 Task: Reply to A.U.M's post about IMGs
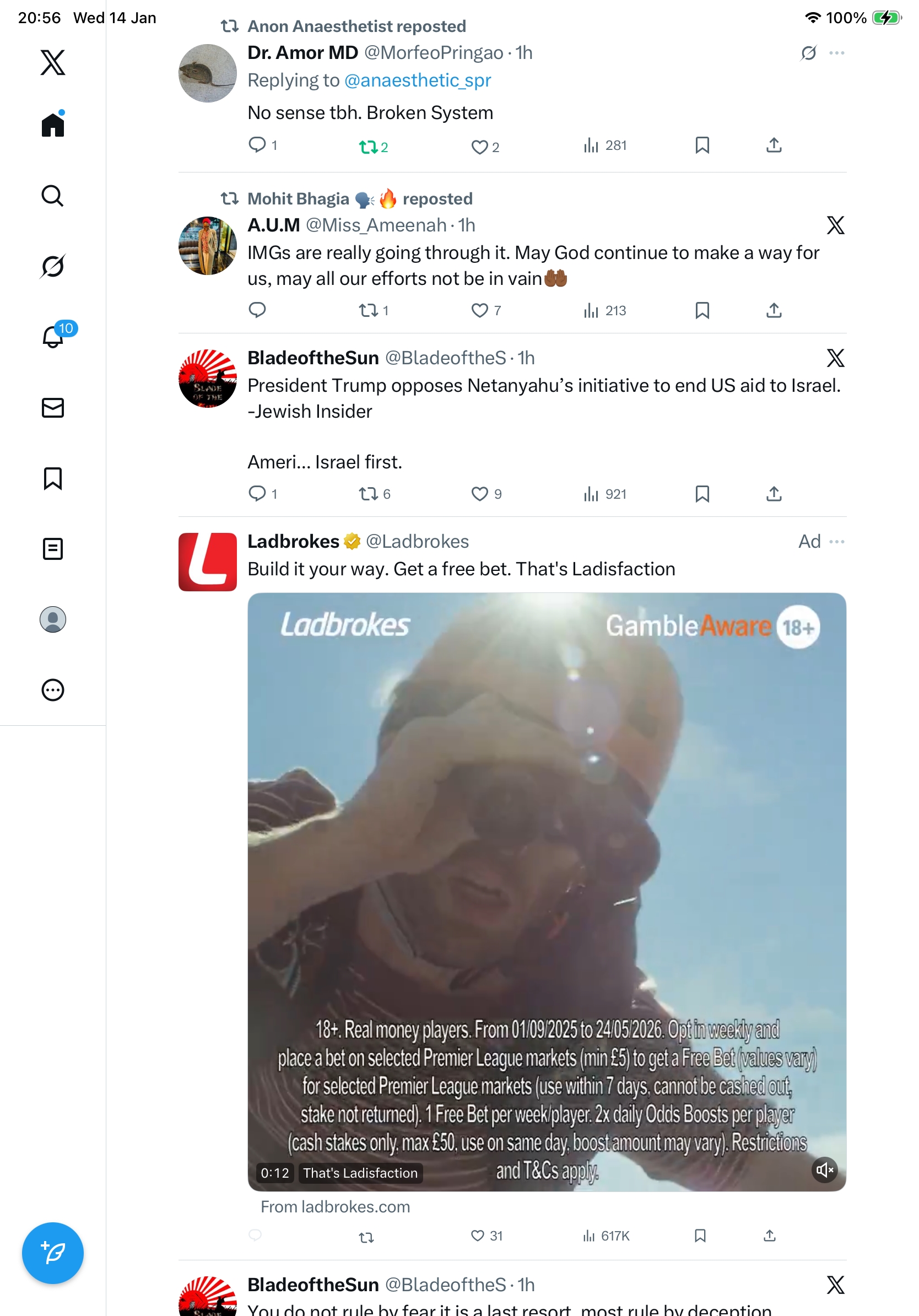[257, 310]
